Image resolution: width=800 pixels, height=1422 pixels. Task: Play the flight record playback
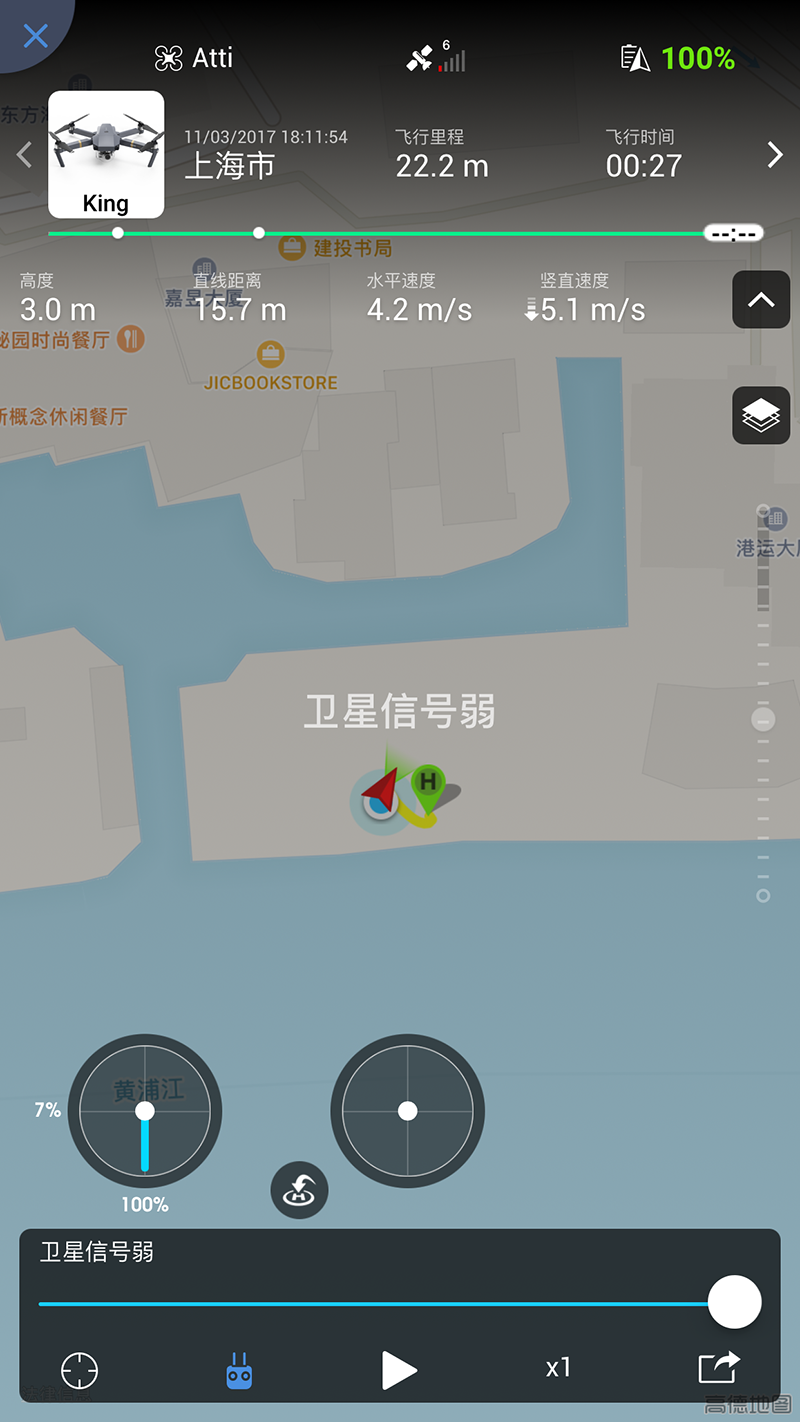pyautogui.click(x=399, y=1369)
